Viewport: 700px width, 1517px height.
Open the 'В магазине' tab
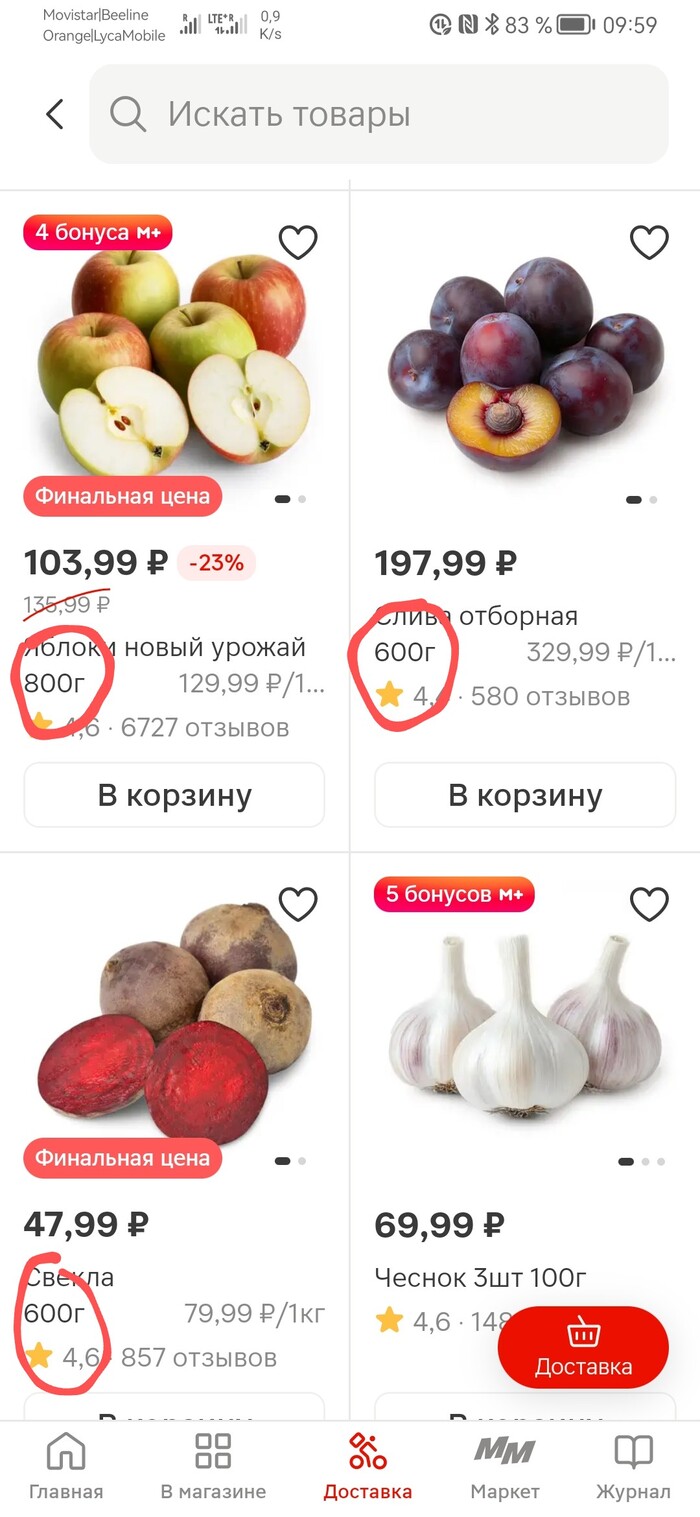(x=213, y=1466)
